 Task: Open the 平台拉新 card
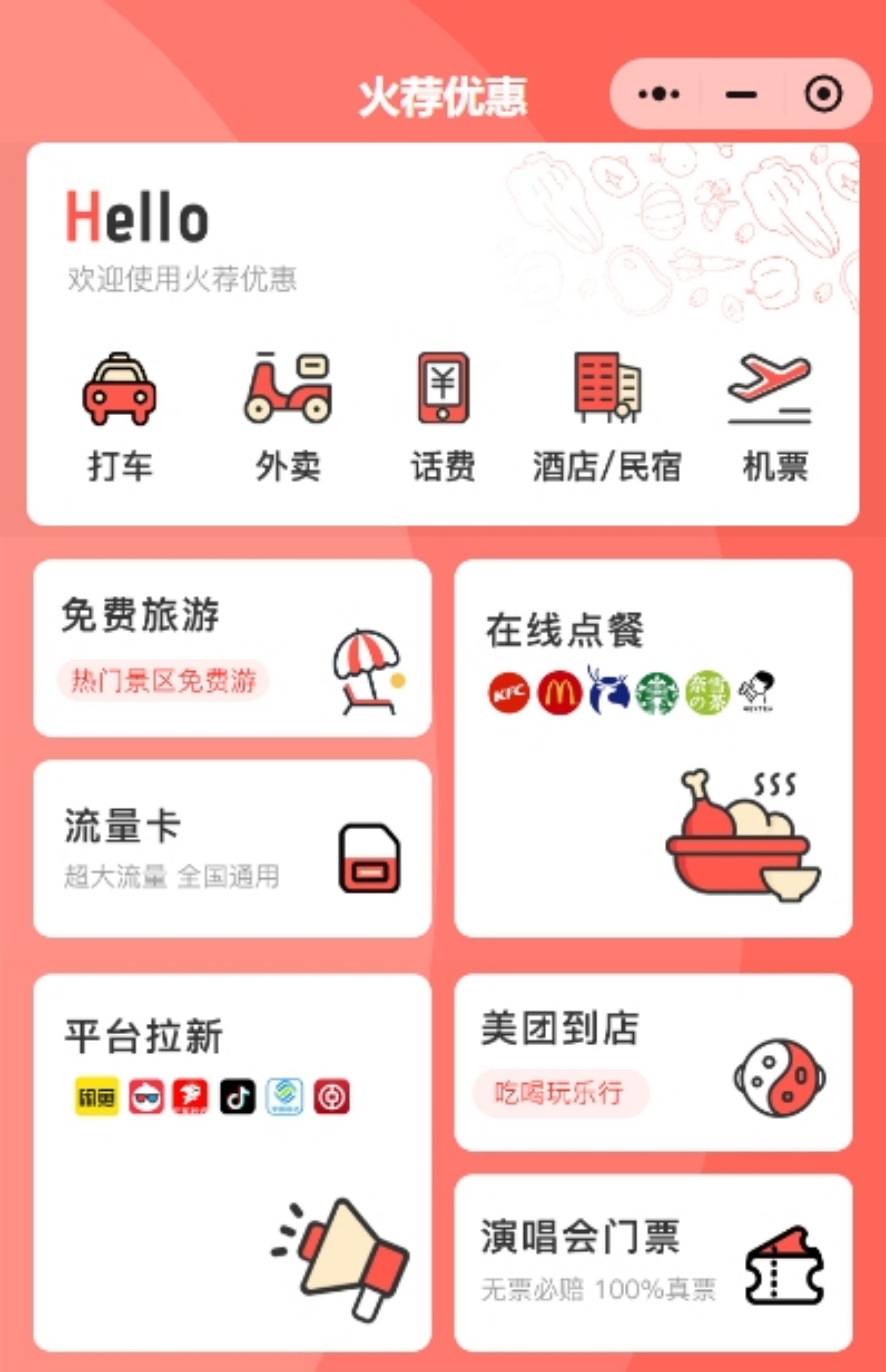click(x=233, y=1162)
